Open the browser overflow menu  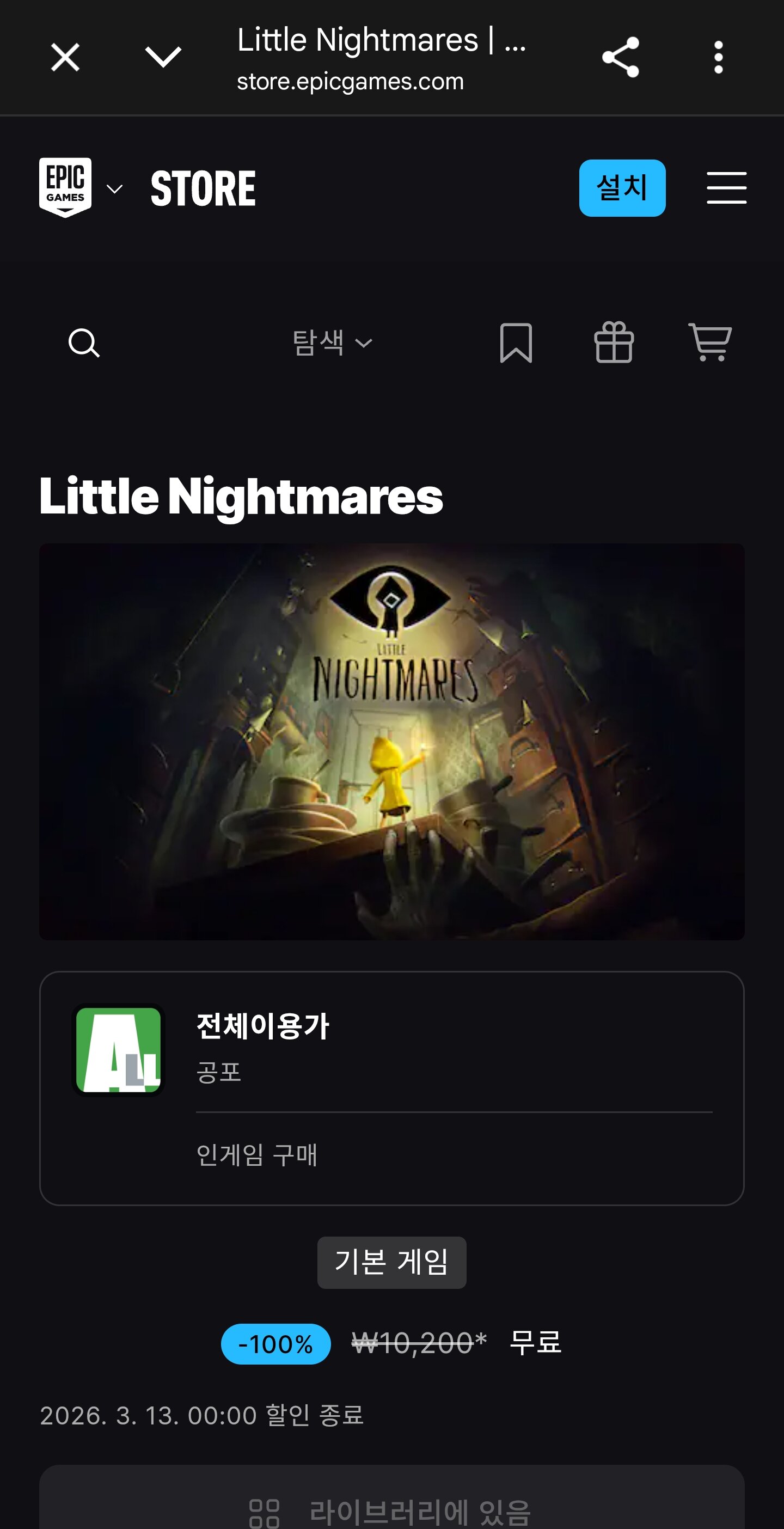click(x=718, y=58)
